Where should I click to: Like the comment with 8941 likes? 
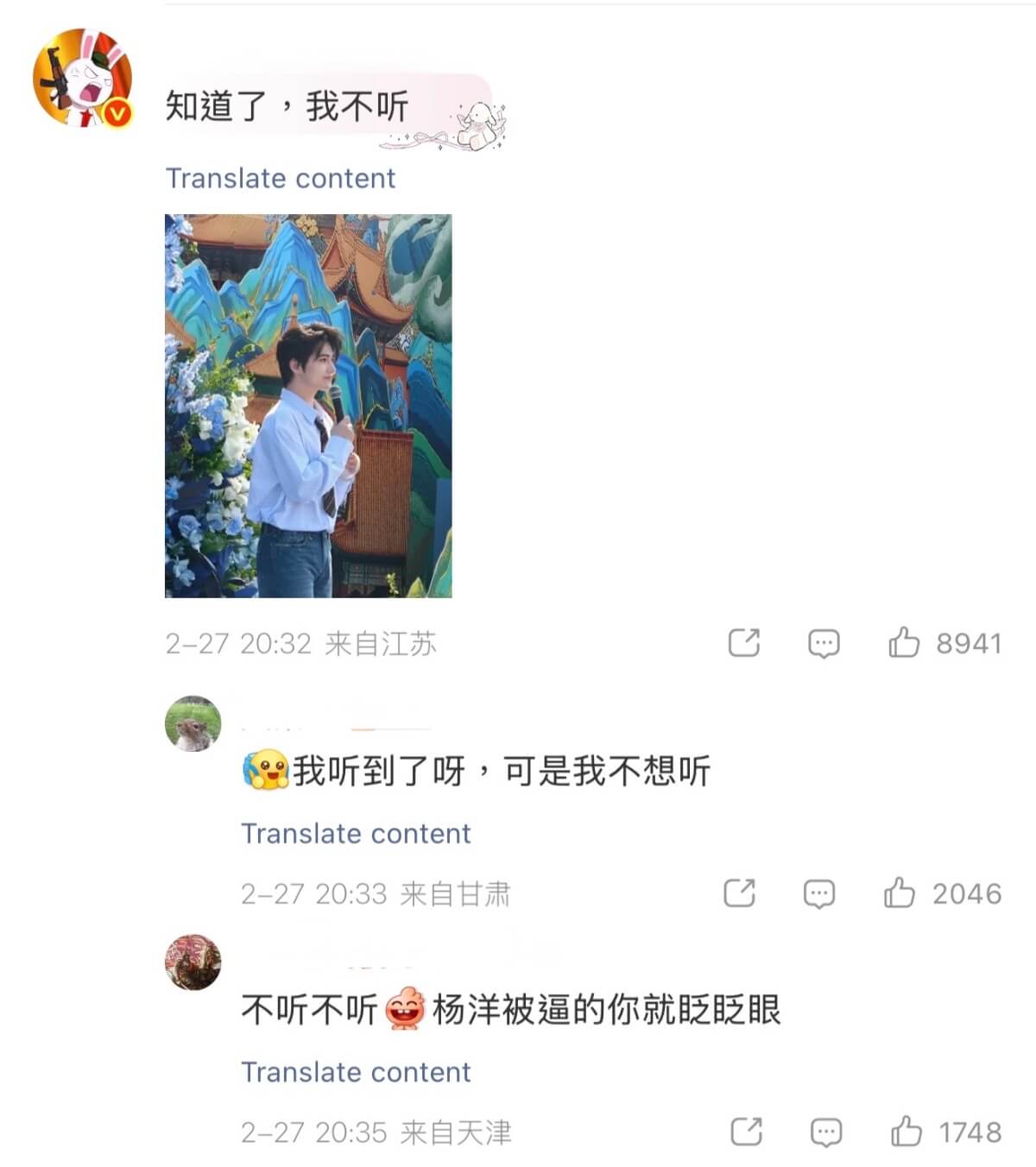pos(904,643)
